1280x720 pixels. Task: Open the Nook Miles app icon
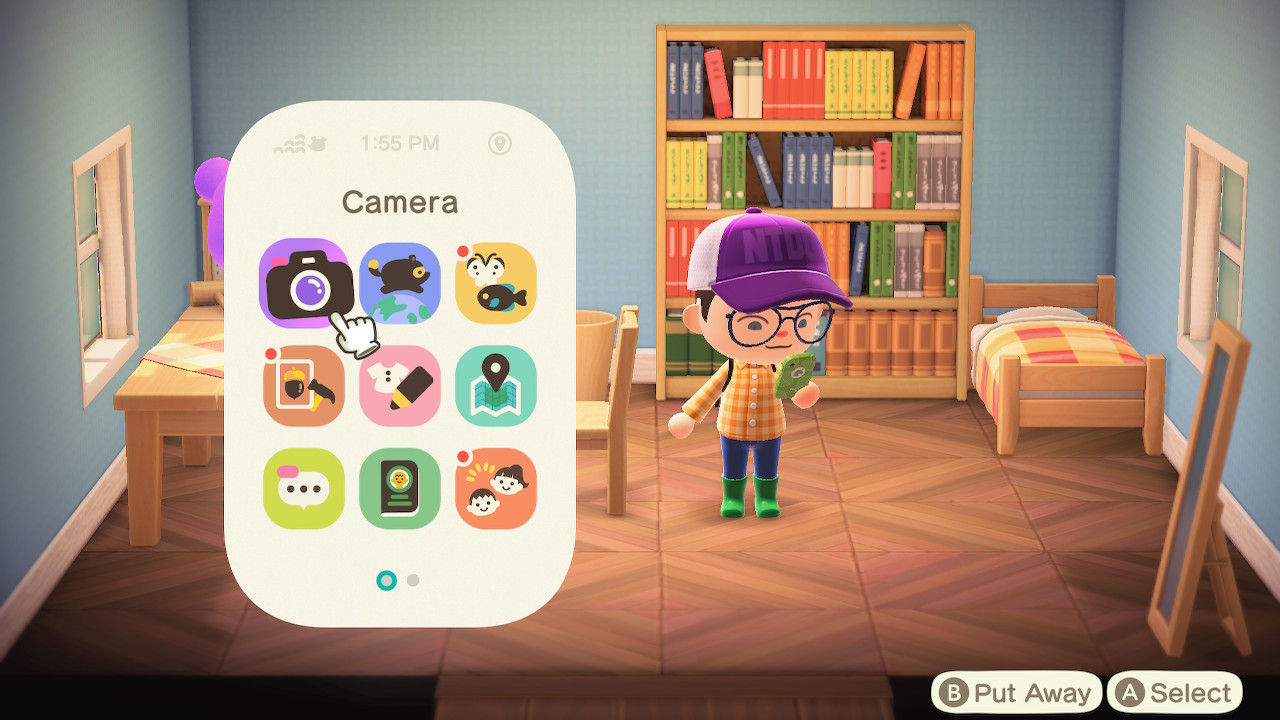(400, 283)
